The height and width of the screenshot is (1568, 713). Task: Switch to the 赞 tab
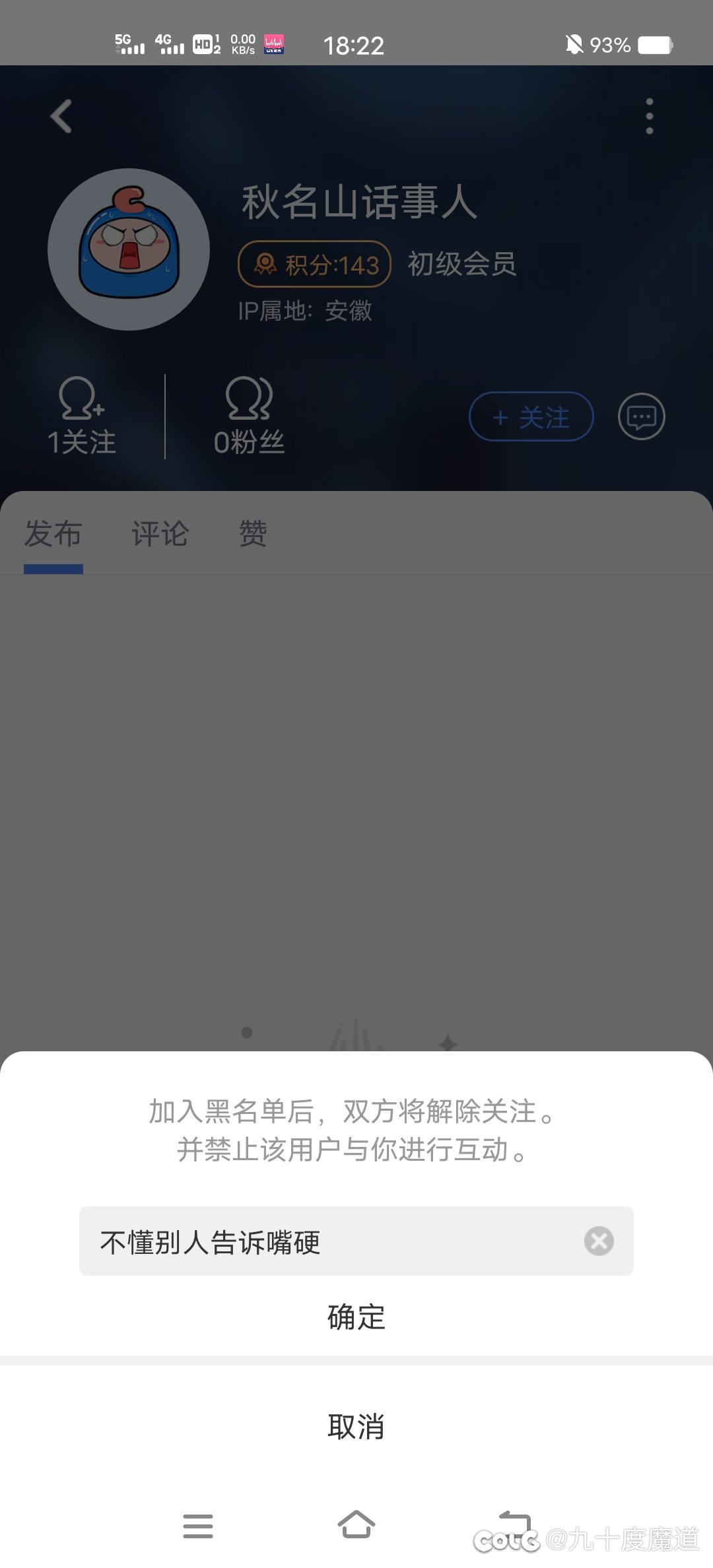[253, 534]
